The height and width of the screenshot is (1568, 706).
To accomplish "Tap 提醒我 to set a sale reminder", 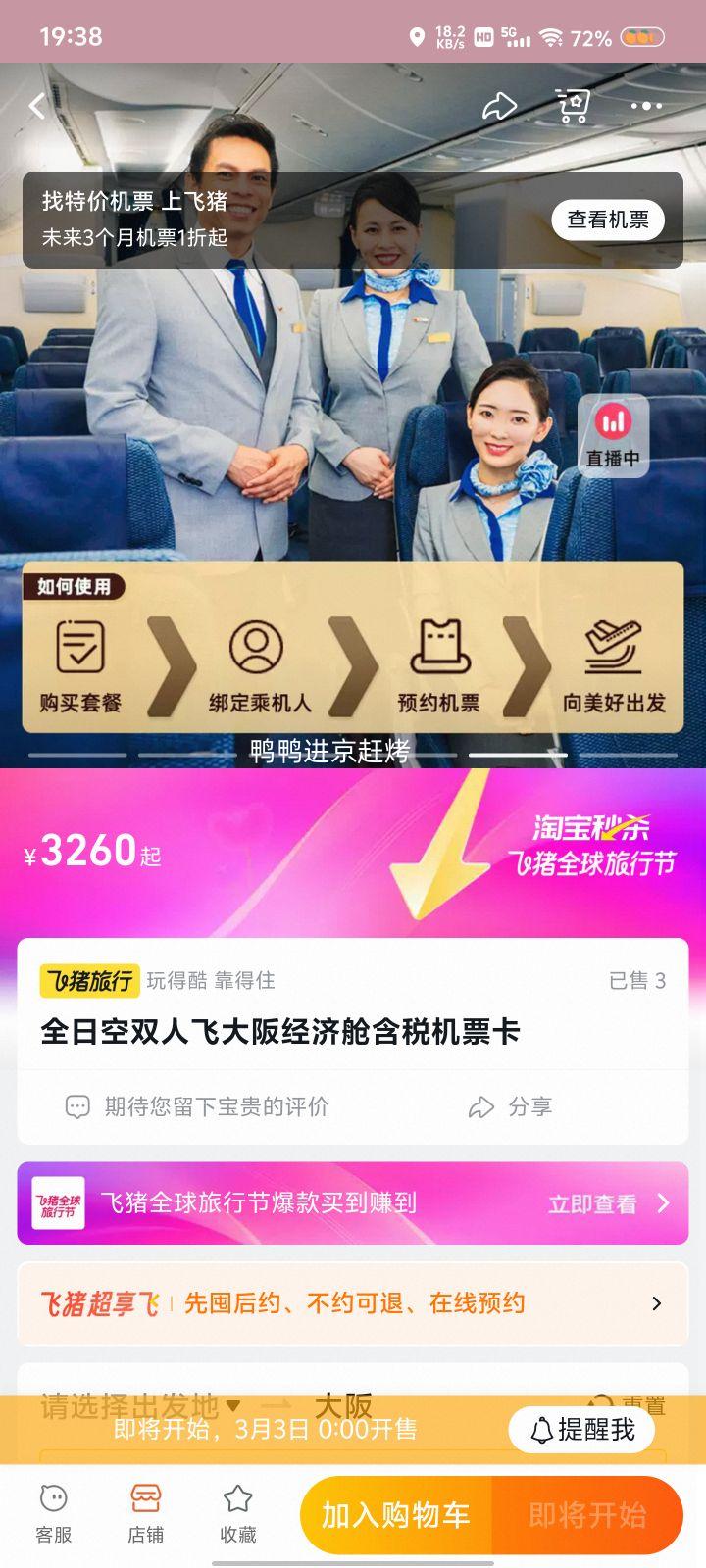I will click(583, 1430).
